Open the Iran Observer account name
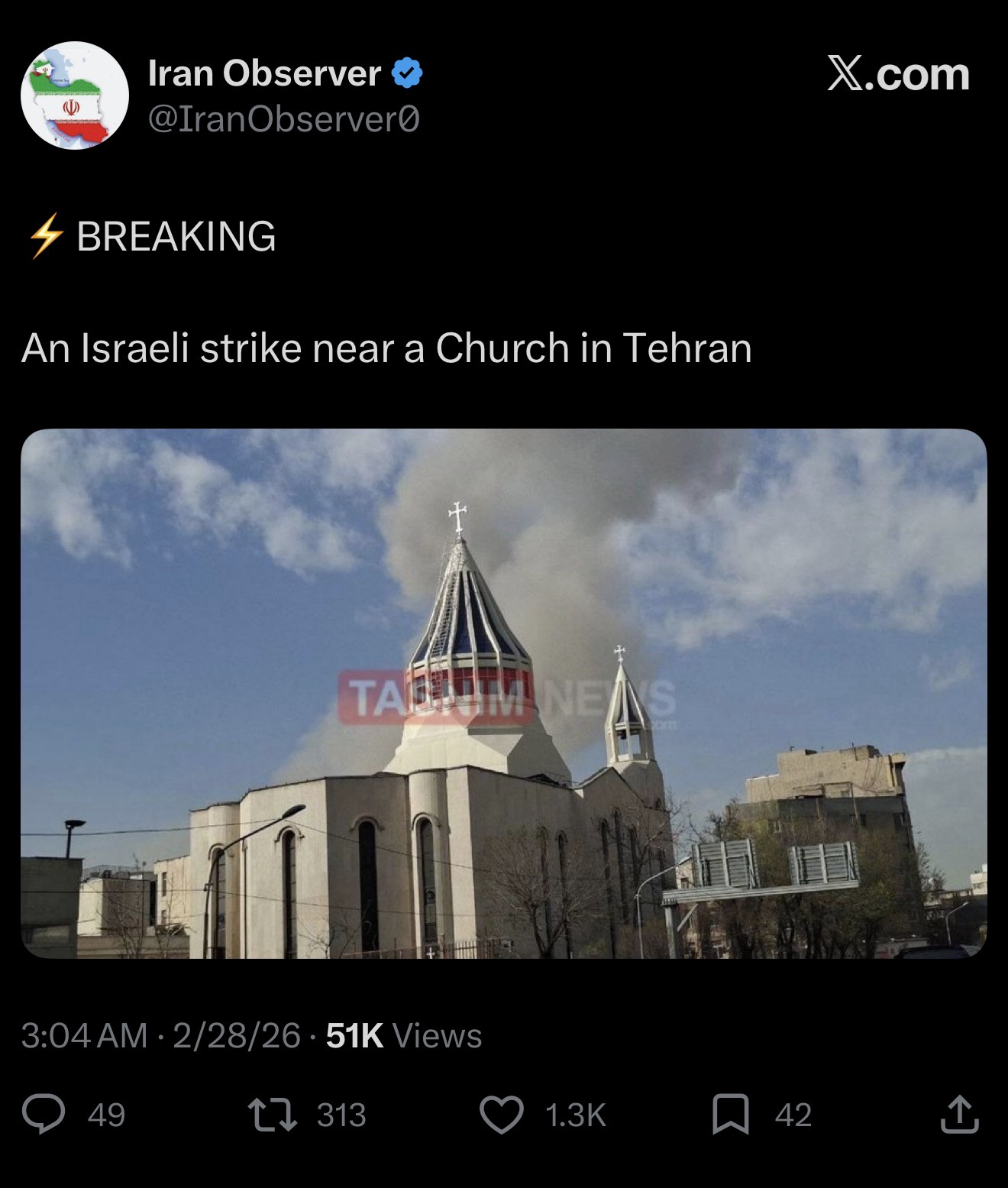This screenshot has height=1188, width=1008. (x=263, y=73)
